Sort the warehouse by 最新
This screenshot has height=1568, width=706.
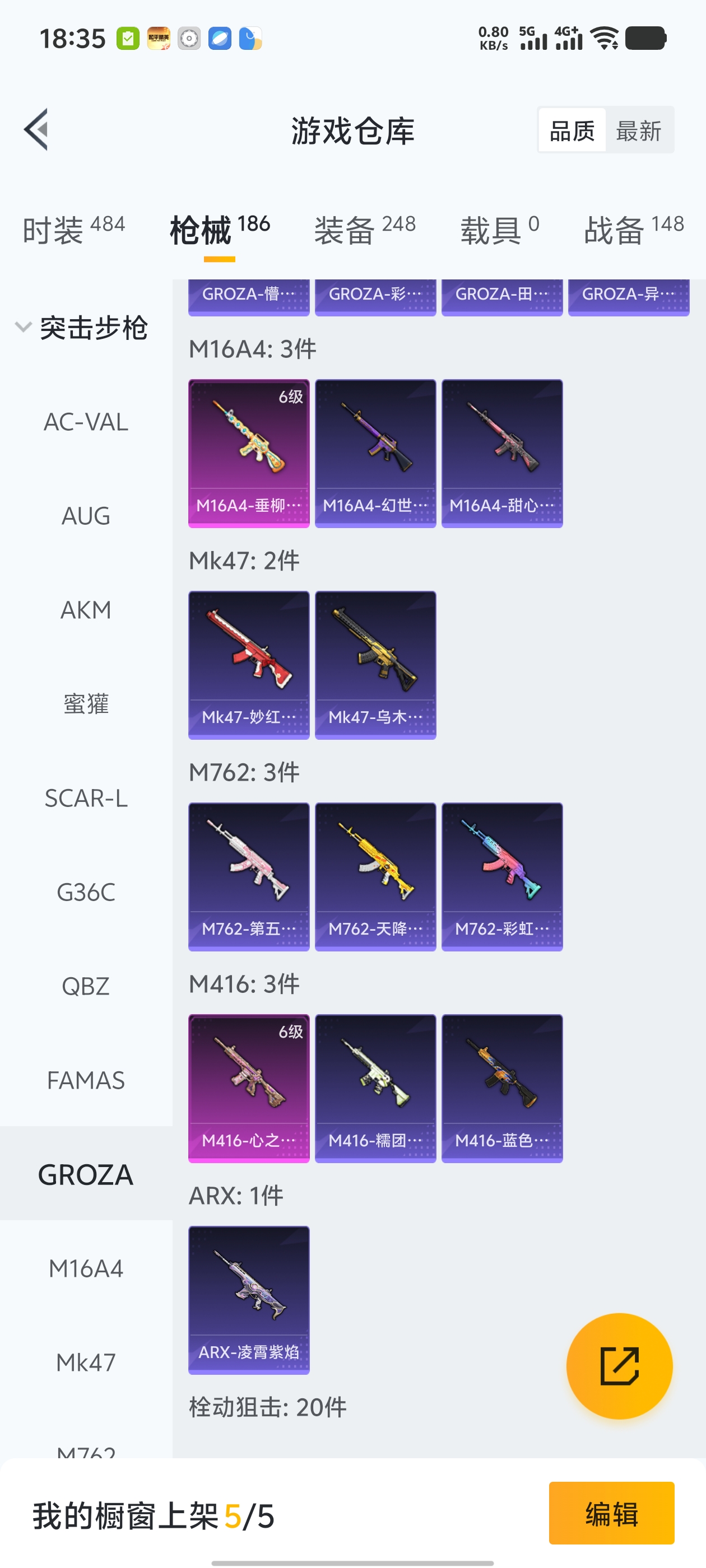tap(638, 130)
